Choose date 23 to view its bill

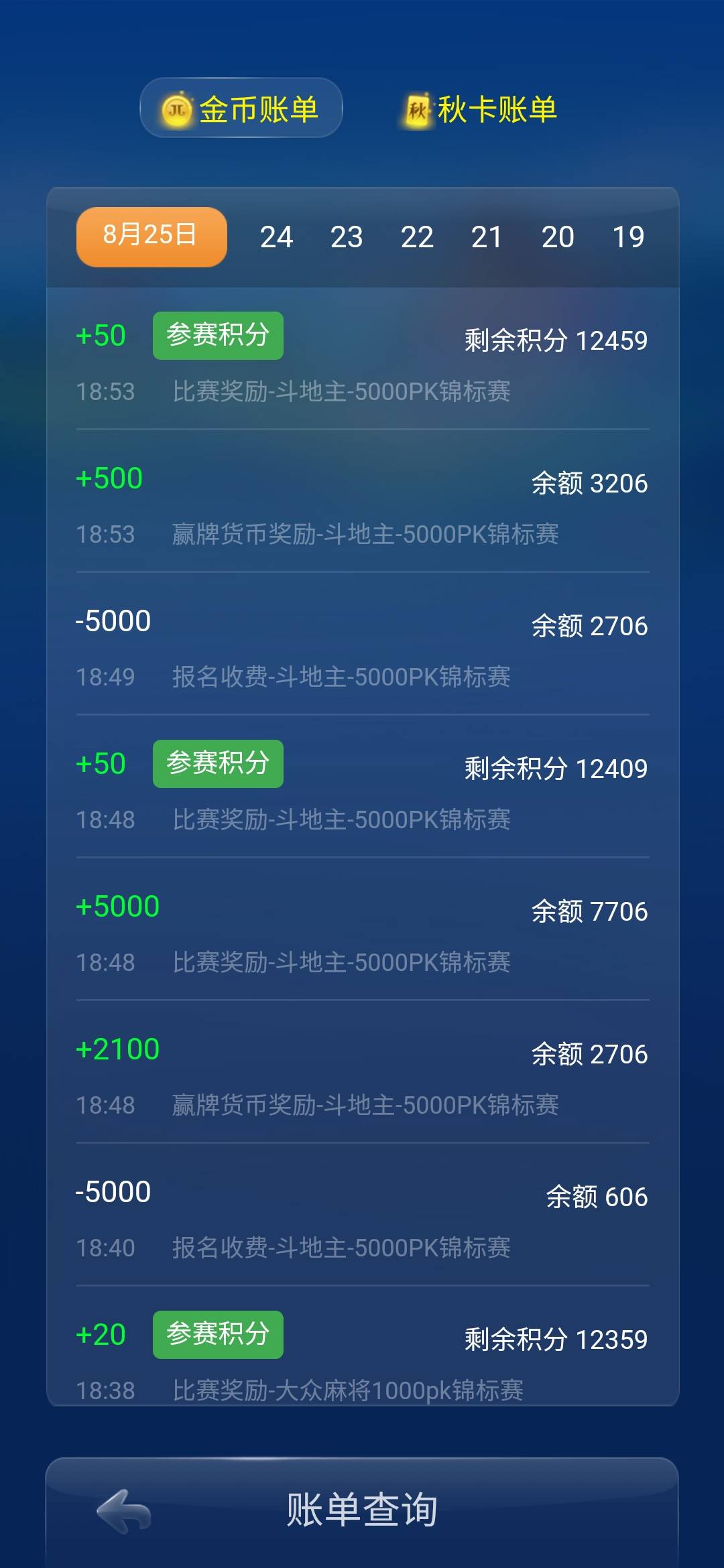tap(348, 237)
